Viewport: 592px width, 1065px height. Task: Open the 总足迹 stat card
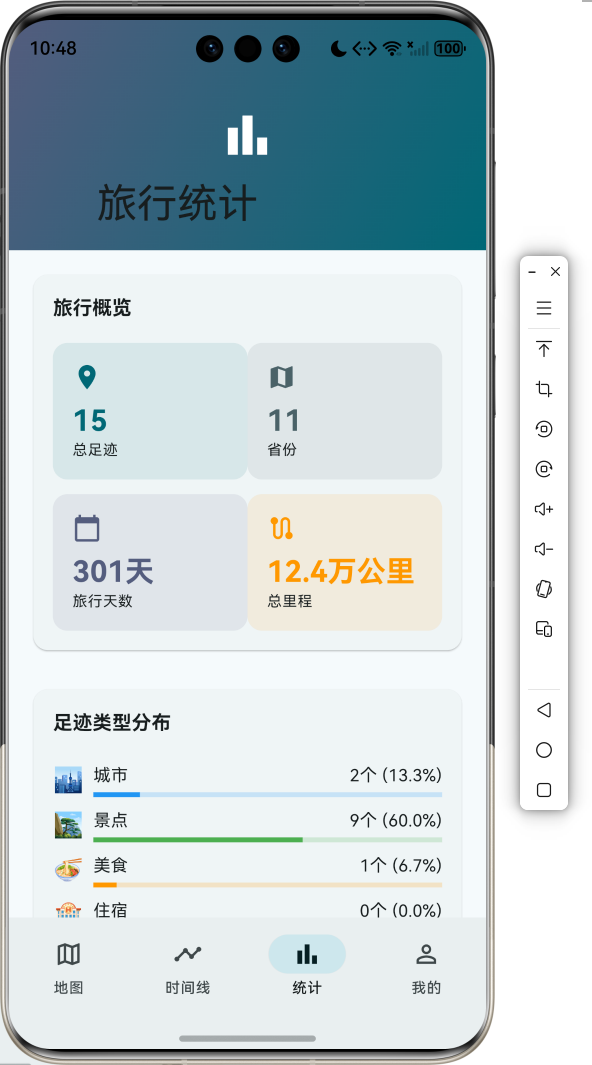point(150,411)
